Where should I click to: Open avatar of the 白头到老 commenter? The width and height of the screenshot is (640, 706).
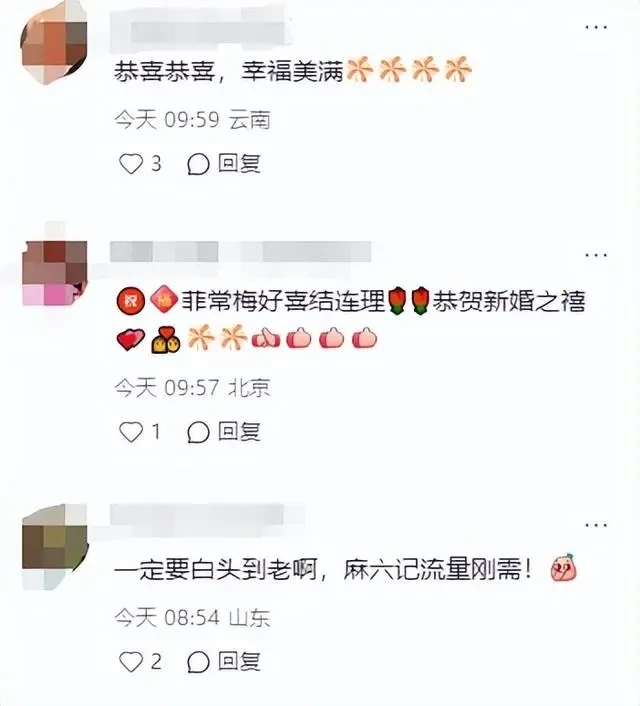[x=54, y=539]
